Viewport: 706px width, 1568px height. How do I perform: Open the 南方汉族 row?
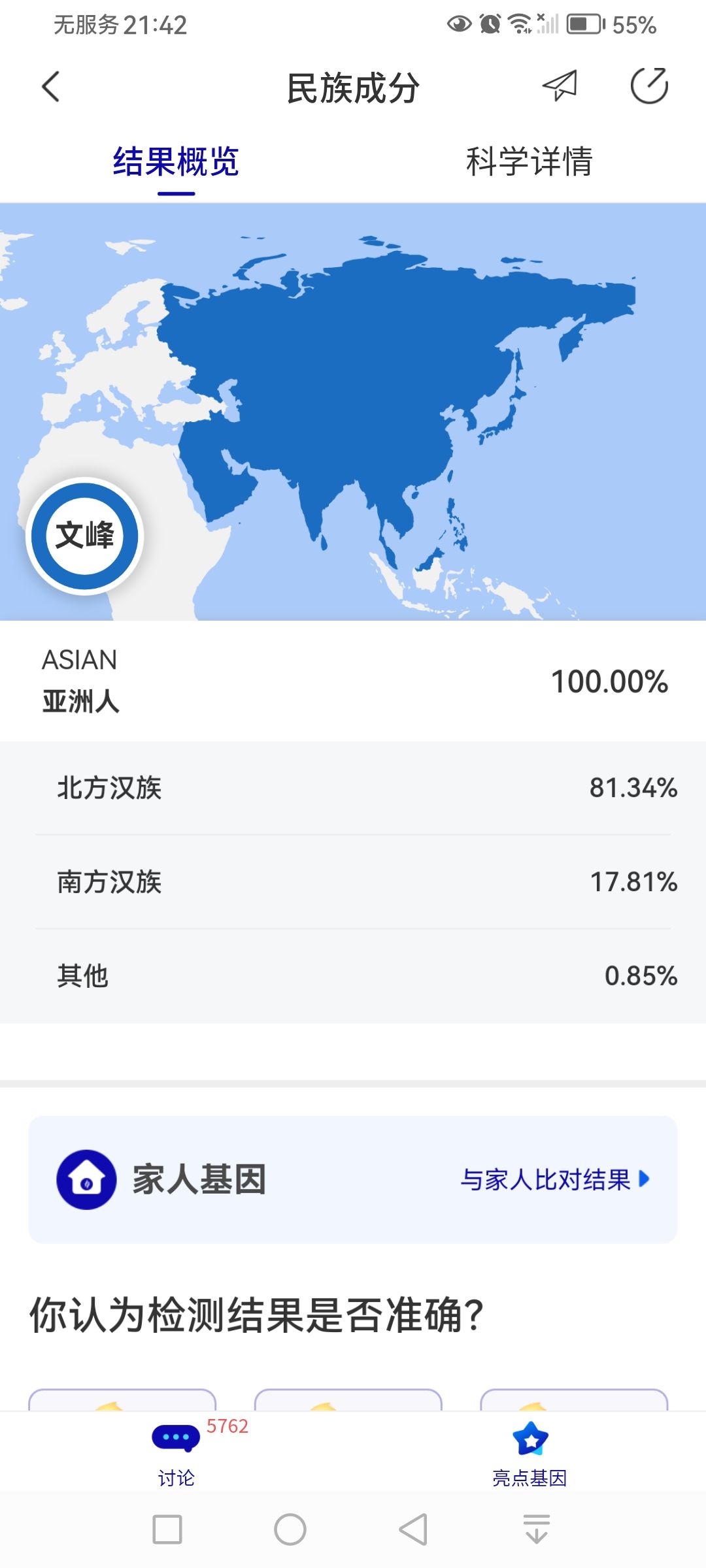(x=353, y=882)
